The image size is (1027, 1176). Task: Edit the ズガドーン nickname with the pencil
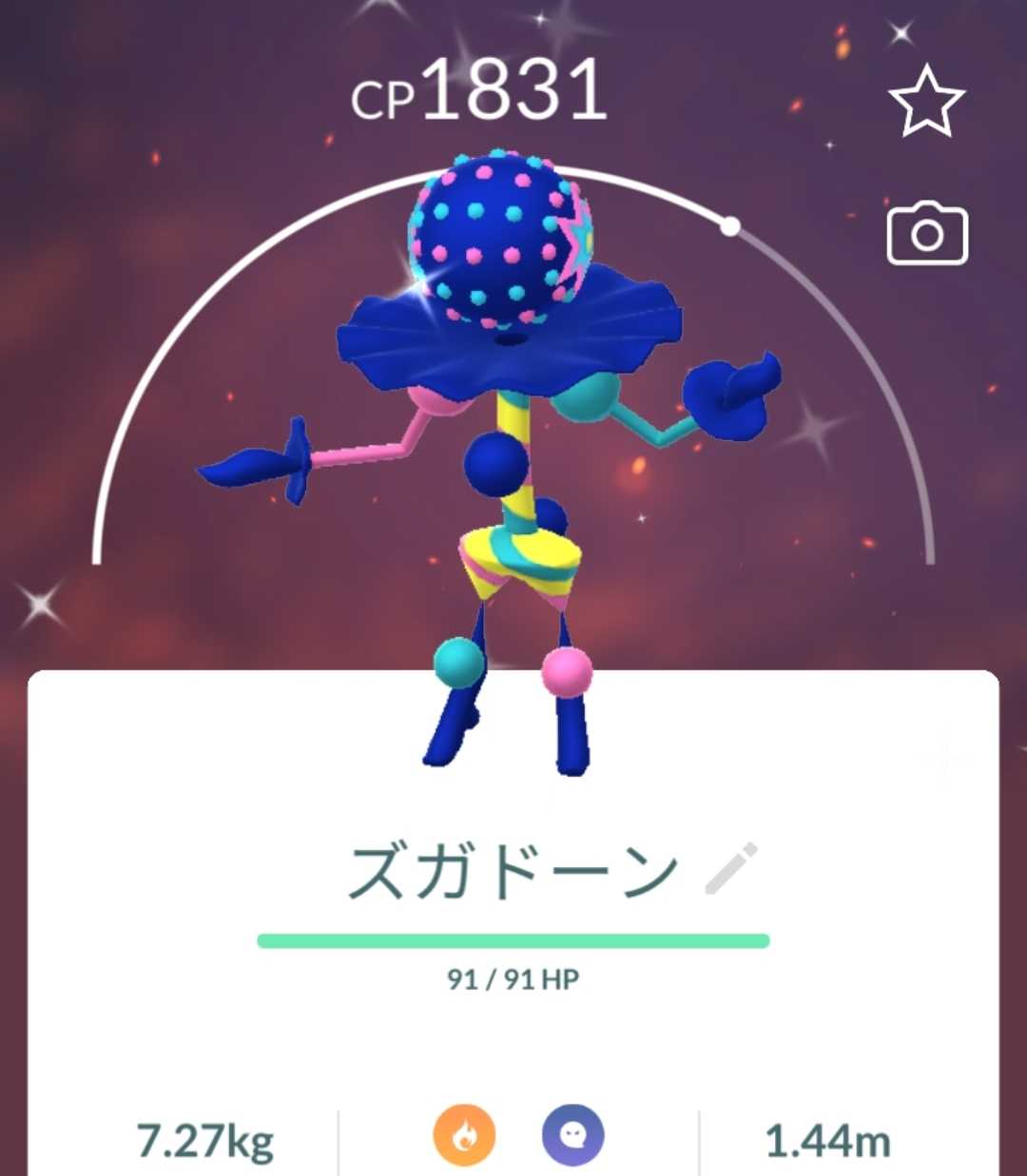(731, 868)
